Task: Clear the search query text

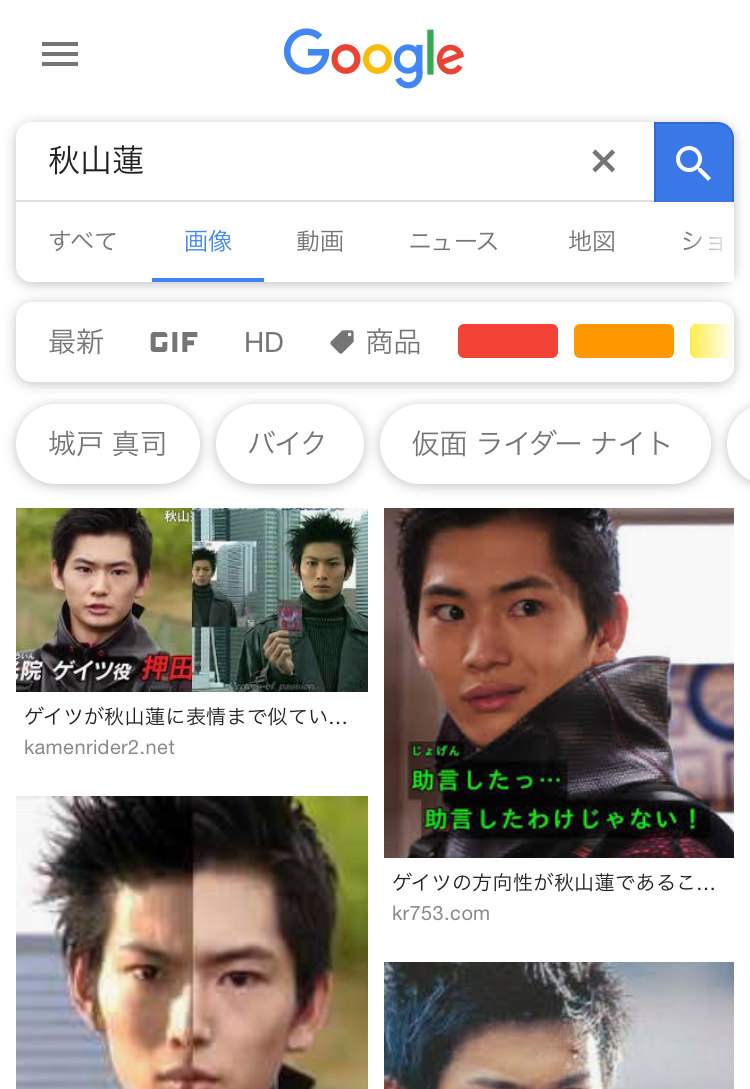Action: (x=603, y=161)
